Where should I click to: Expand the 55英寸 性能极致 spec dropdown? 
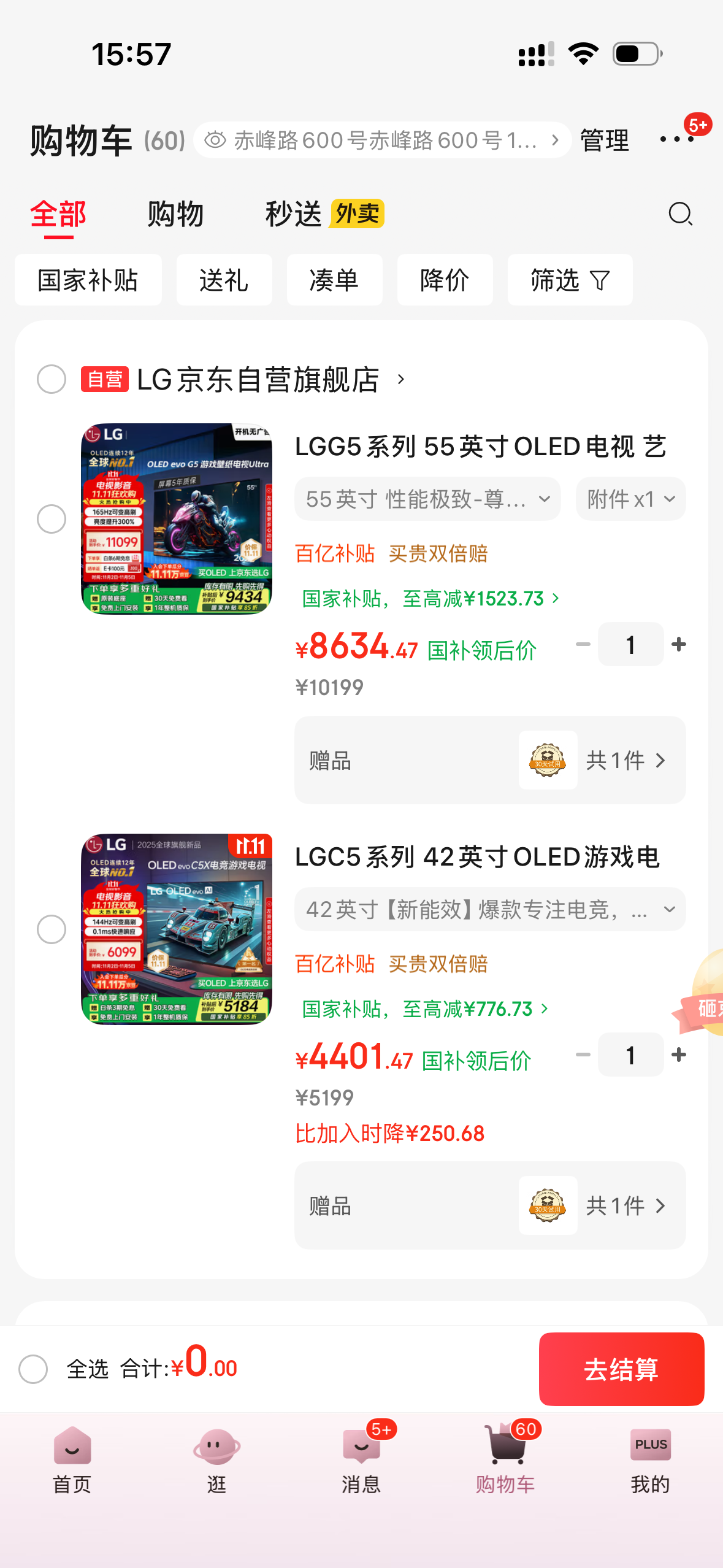tap(427, 499)
